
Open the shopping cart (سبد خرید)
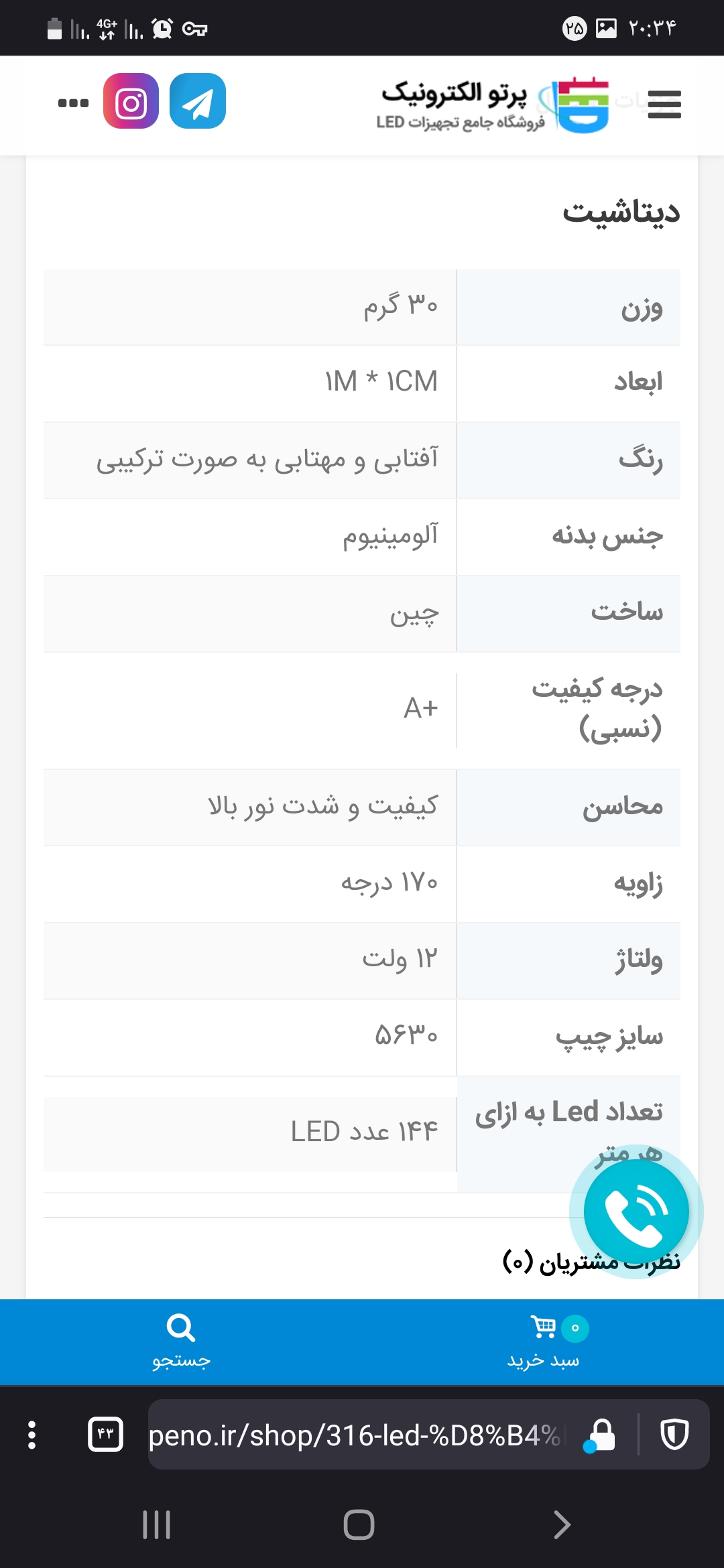[543, 1342]
